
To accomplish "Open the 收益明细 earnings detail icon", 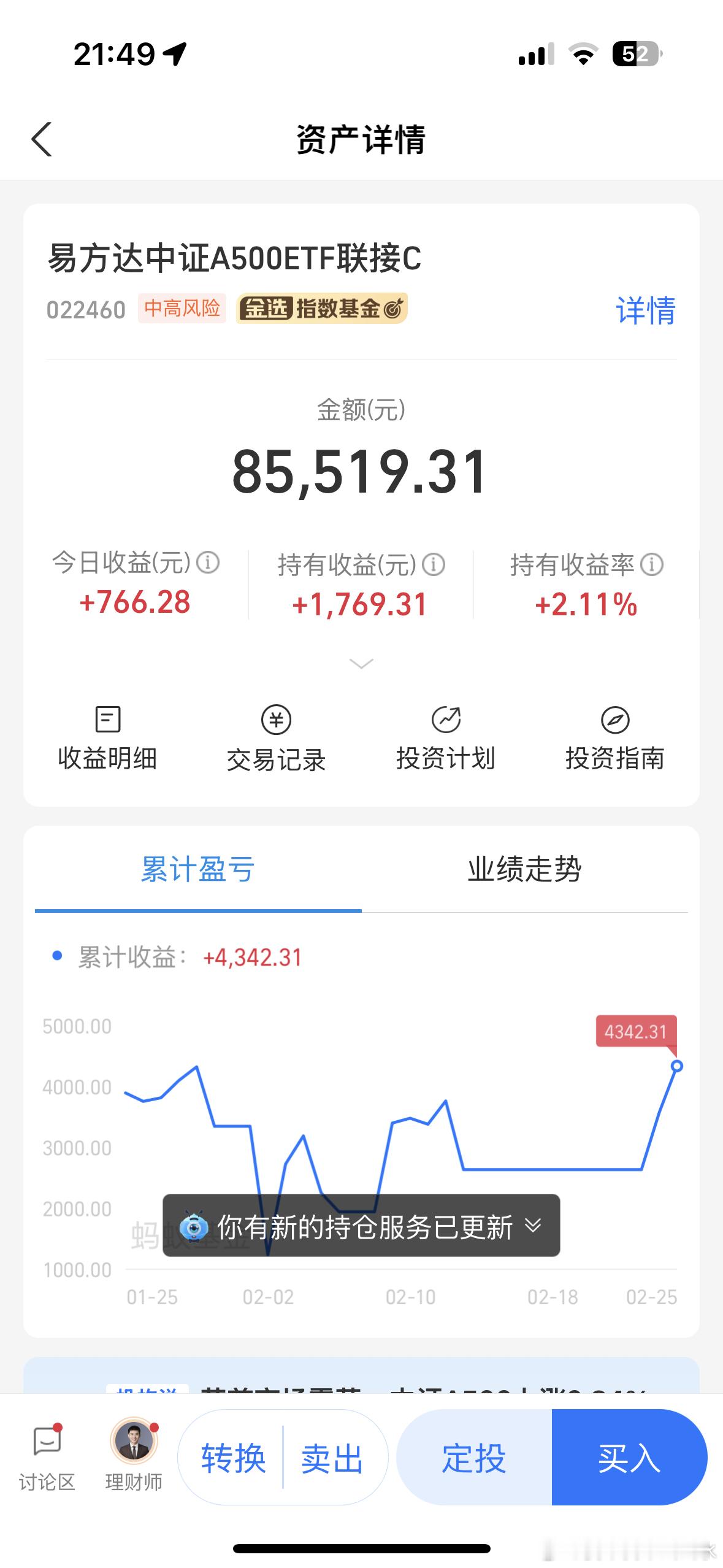I will click(107, 736).
